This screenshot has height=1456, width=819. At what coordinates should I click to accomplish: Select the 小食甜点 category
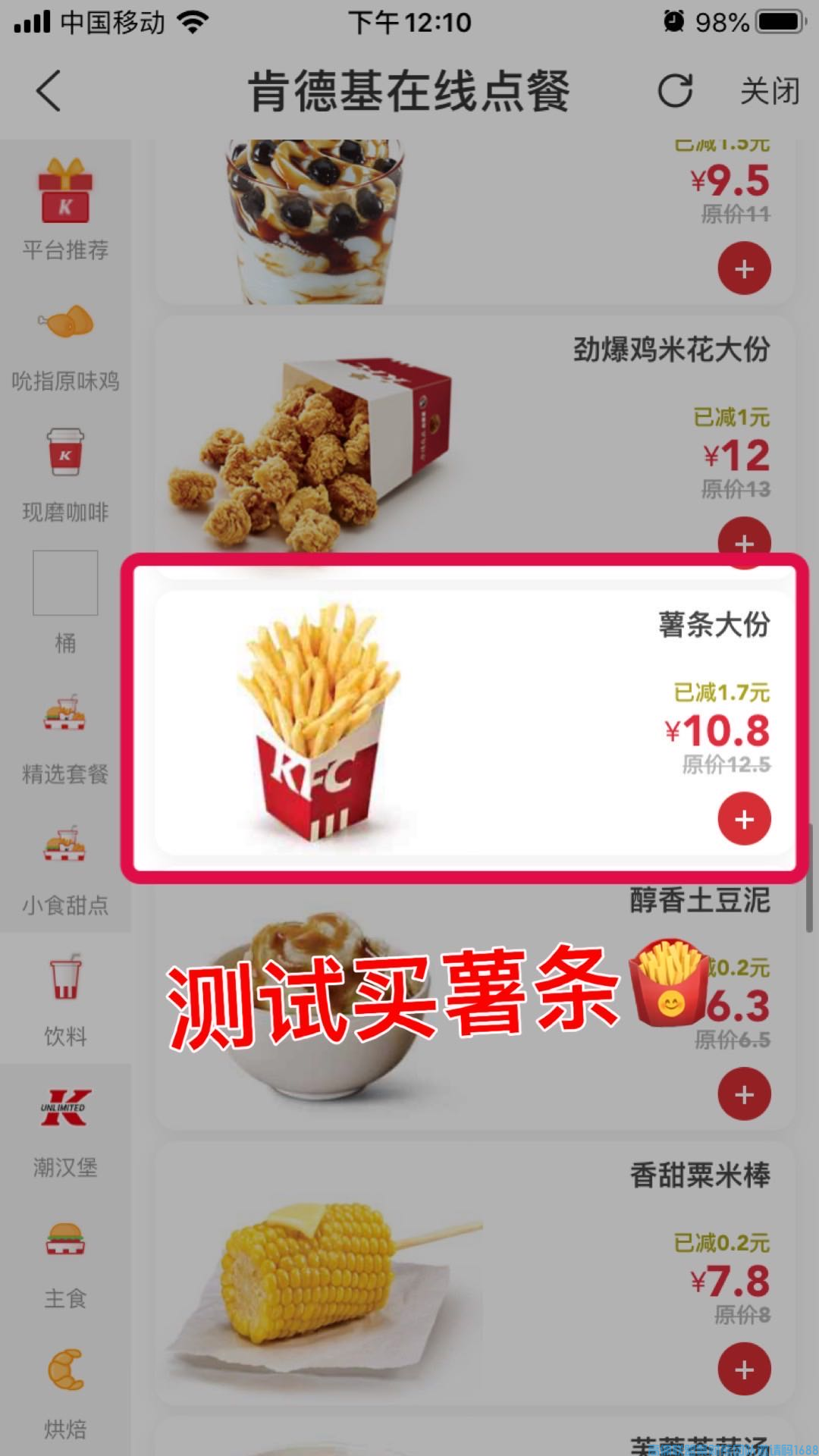tap(65, 868)
